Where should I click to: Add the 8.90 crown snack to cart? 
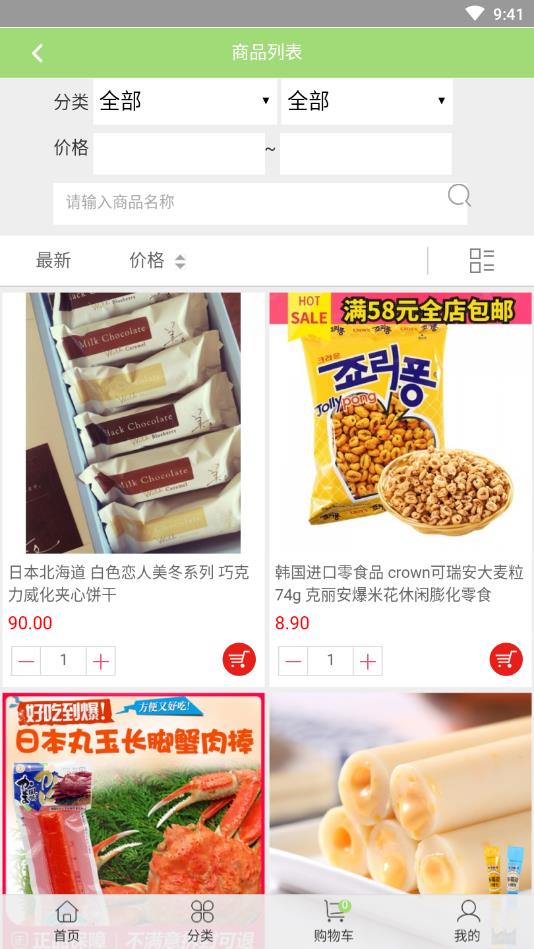[506, 659]
